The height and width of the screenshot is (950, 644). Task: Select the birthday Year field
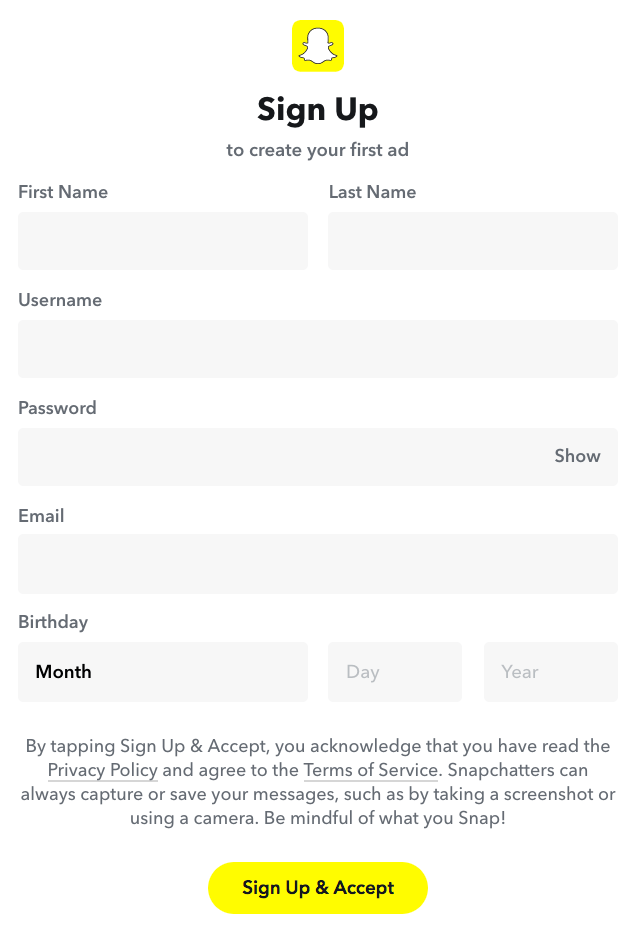(x=550, y=672)
